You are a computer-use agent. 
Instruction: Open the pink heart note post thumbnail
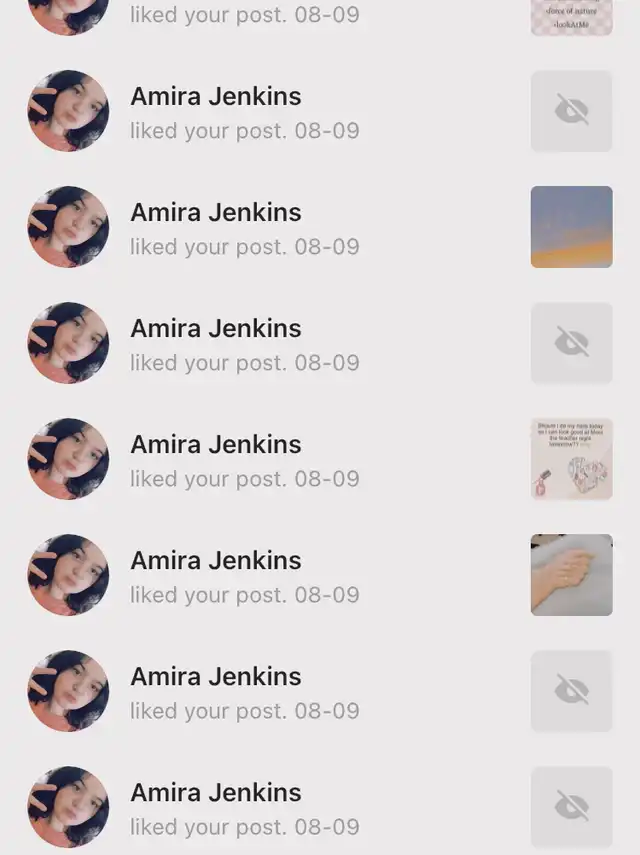(571, 459)
